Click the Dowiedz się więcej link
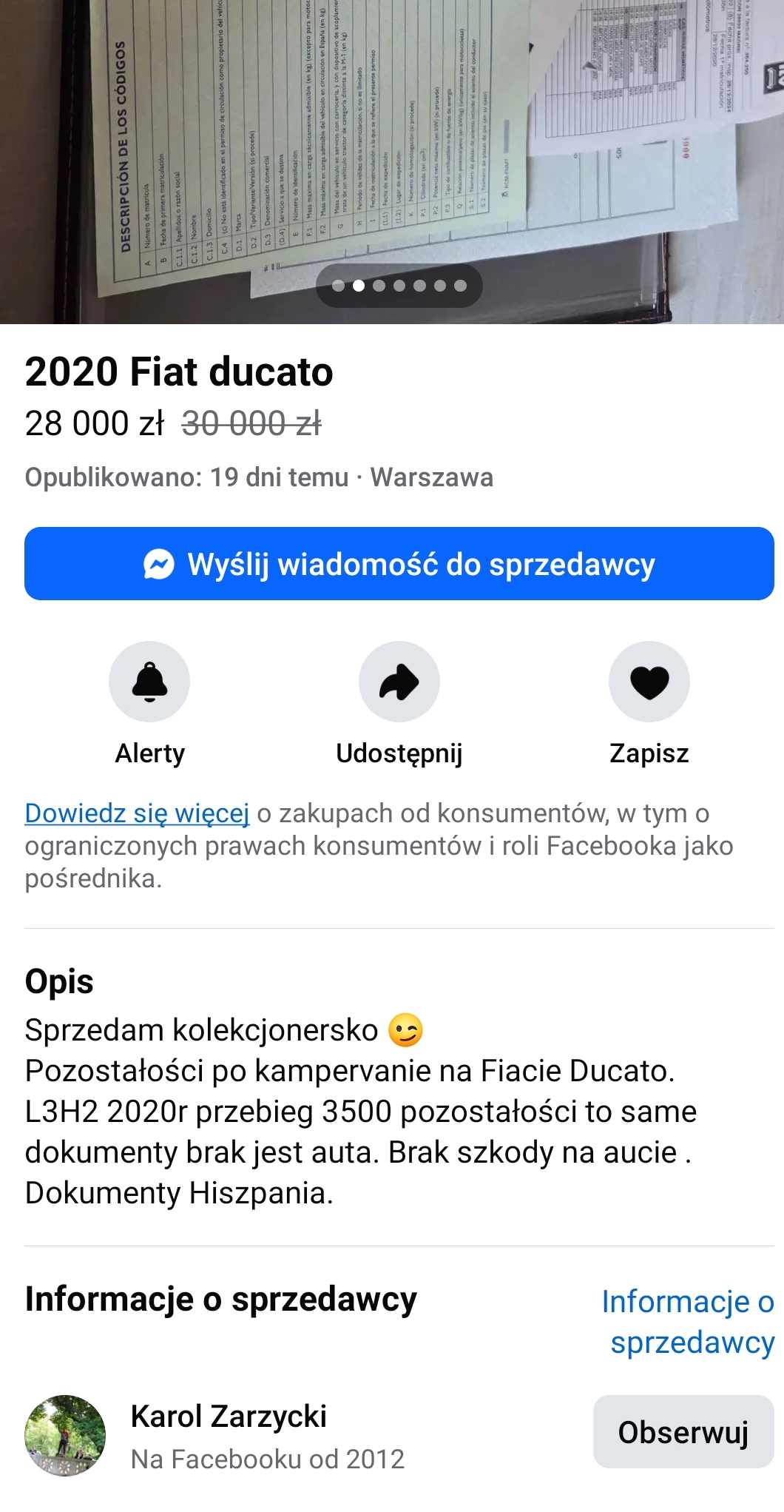 coord(136,814)
